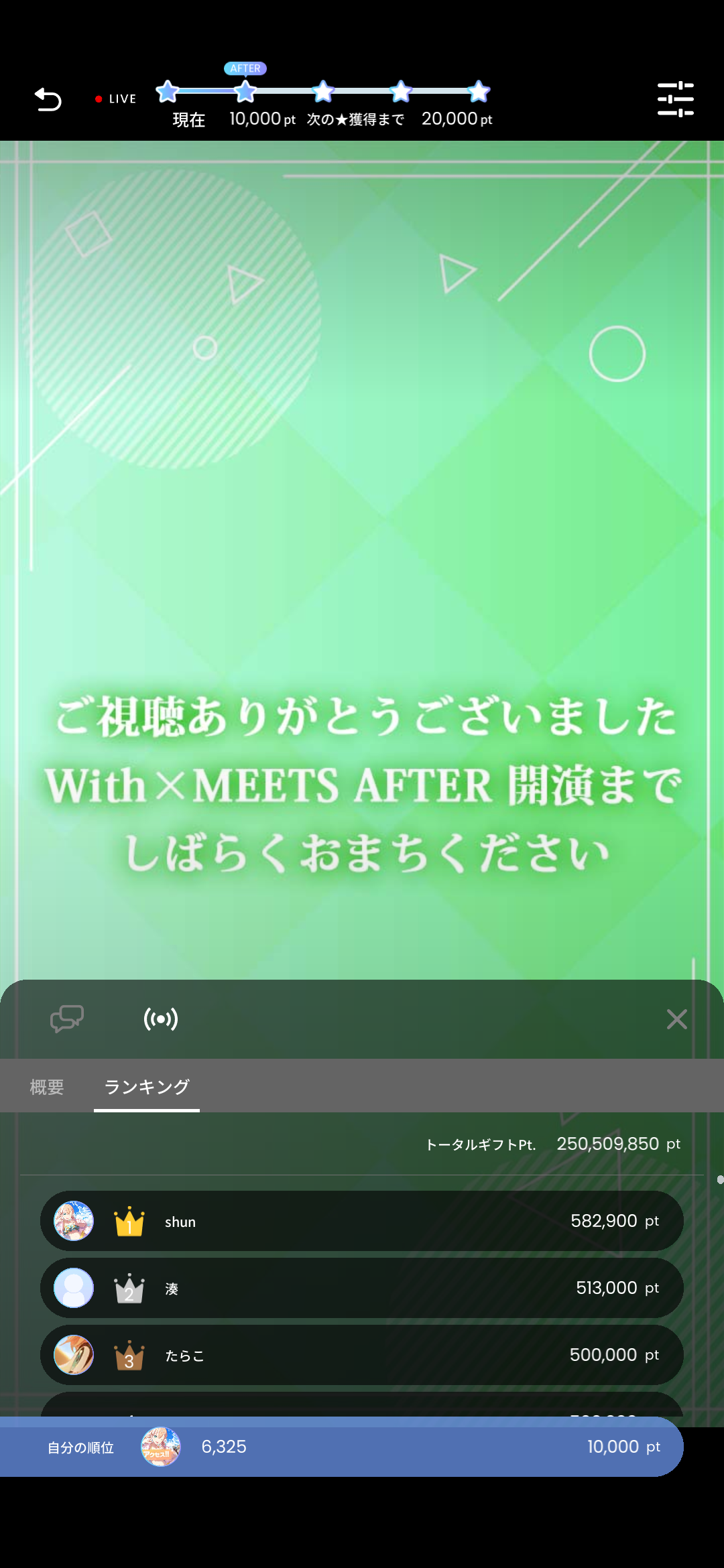Switch to the ランキング tab

click(147, 1086)
